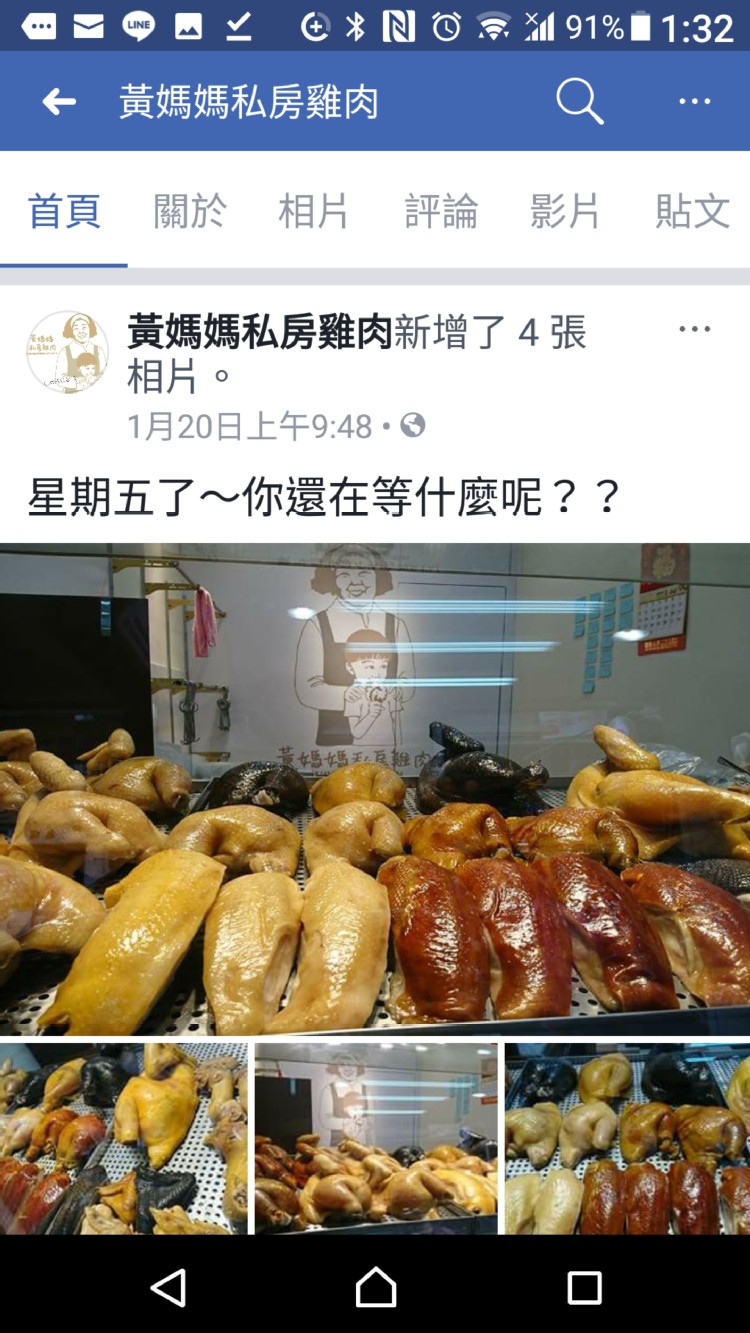Go back using the header arrow
Image resolution: width=750 pixels, height=1333 pixels.
point(59,101)
